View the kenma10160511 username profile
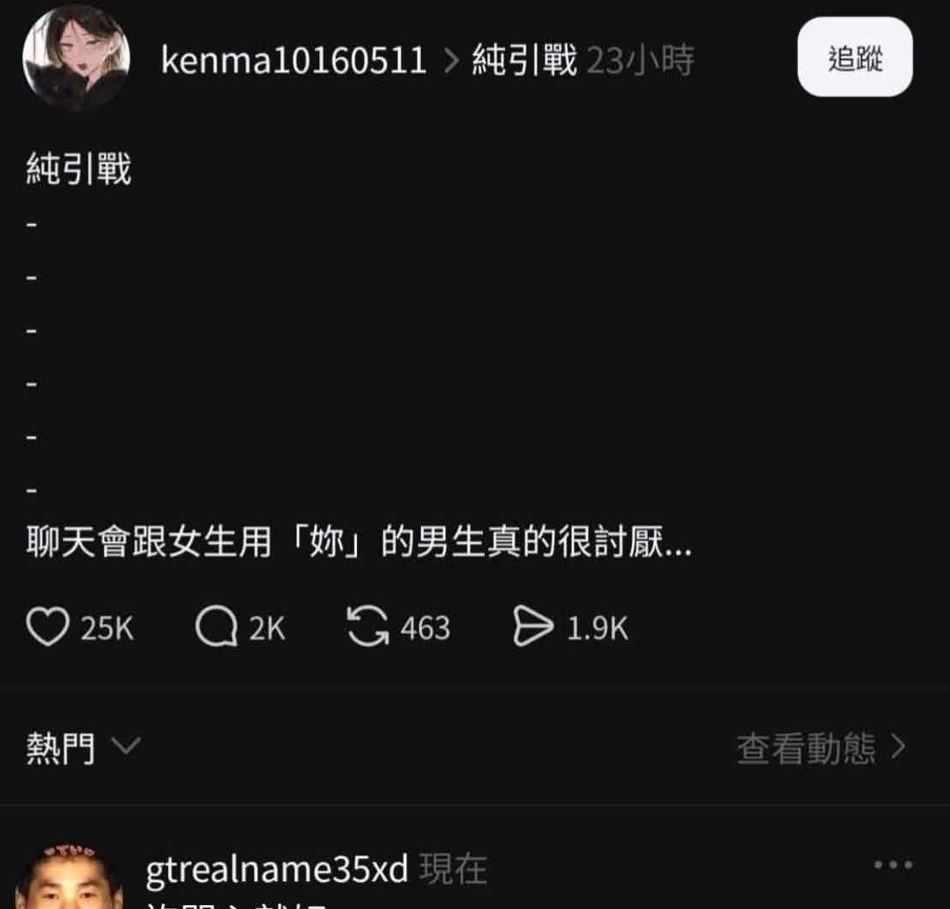 293,62
